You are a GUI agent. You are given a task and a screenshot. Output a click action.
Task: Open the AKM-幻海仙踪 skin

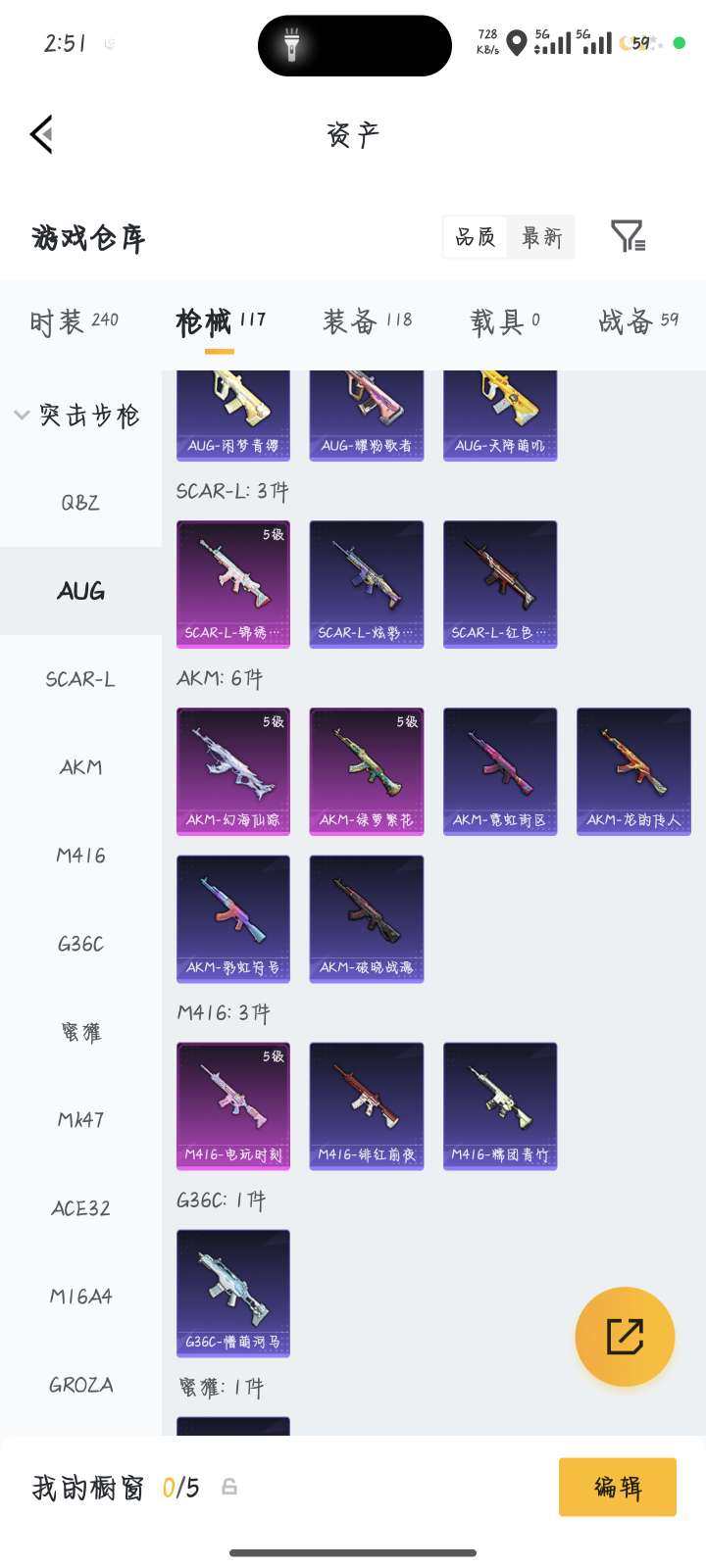tap(233, 771)
